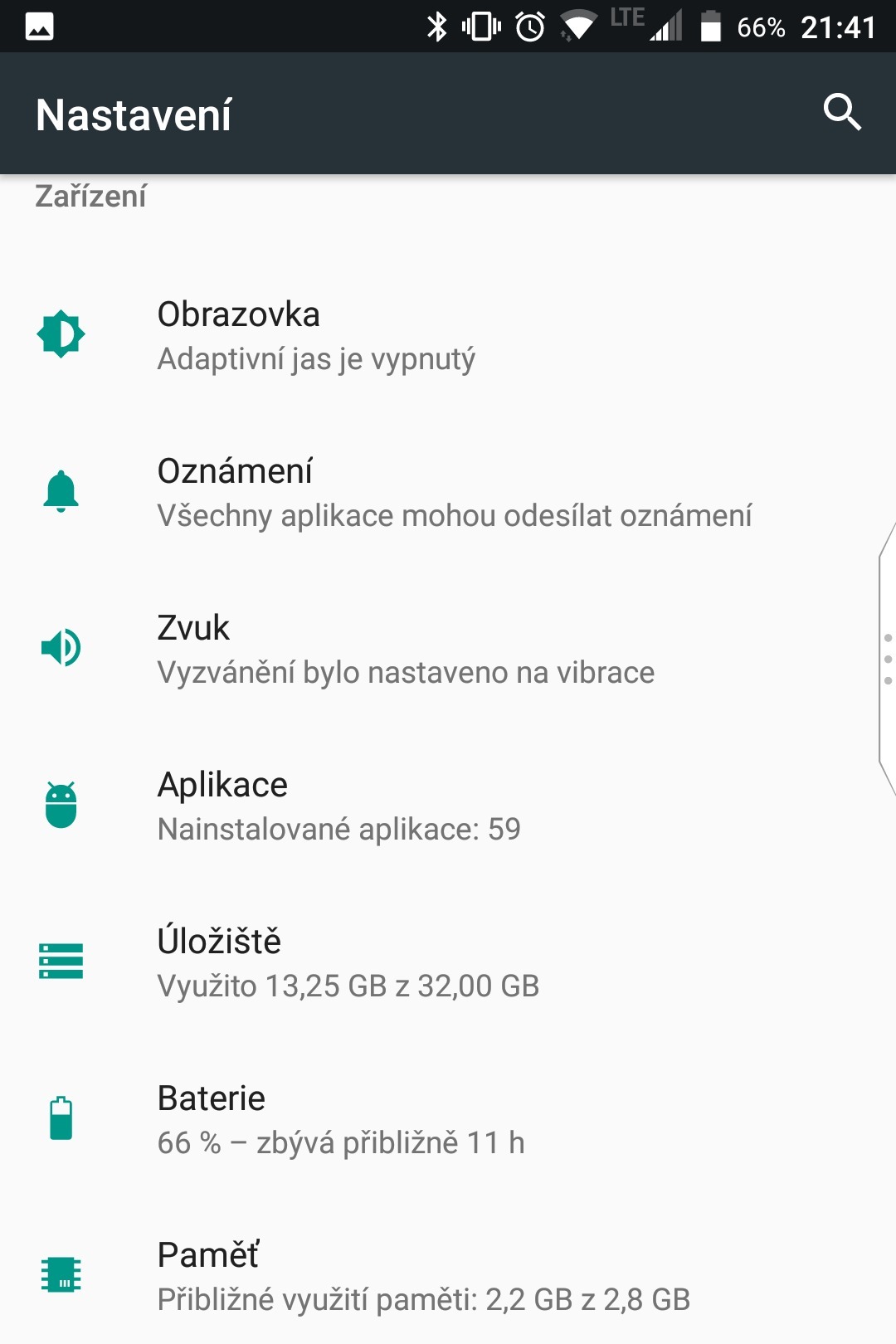Tap the Aplikace Android robot icon
Viewport: 896px width, 1344px height.
point(61,805)
